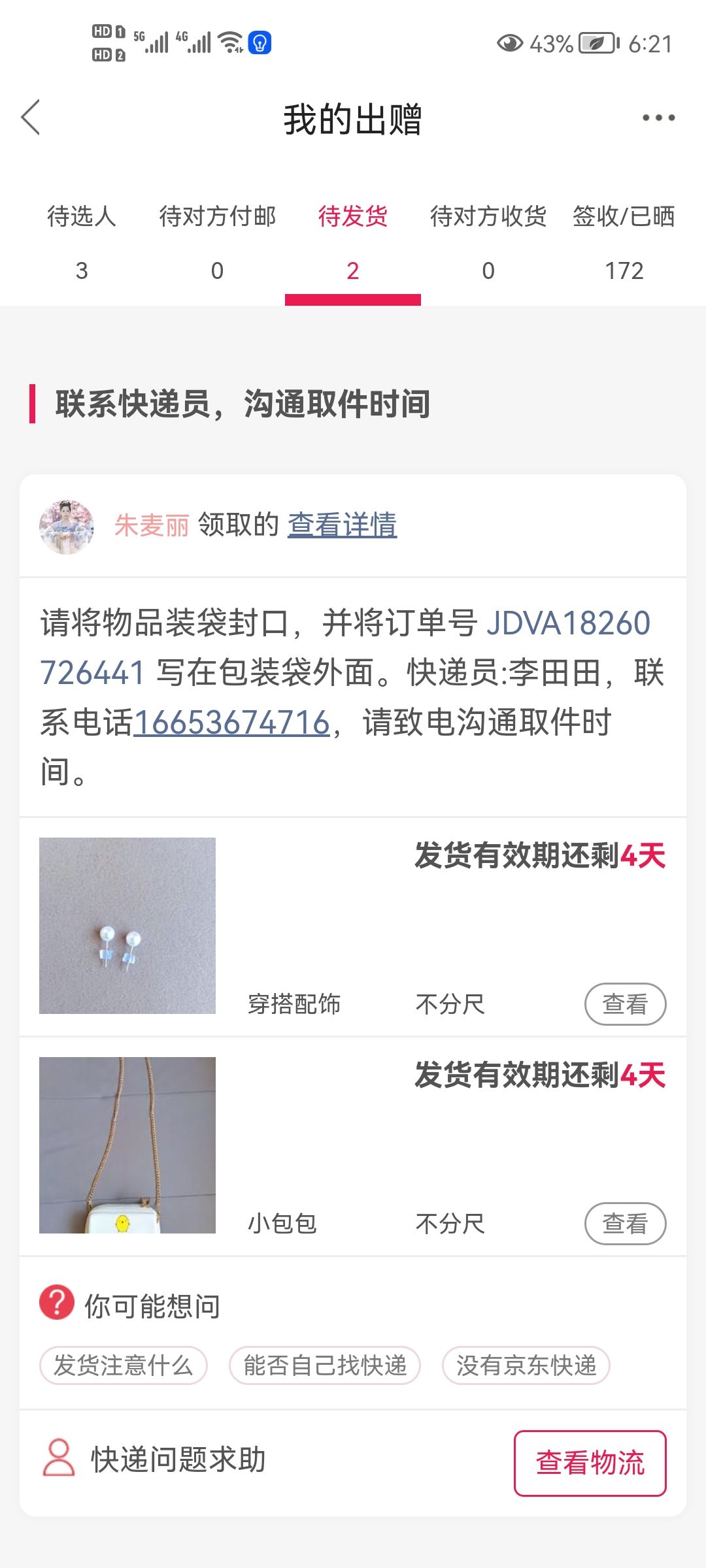The width and height of the screenshot is (706, 1568).
Task: Open the three-dot overflow menu
Action: [x=658, y=118]
